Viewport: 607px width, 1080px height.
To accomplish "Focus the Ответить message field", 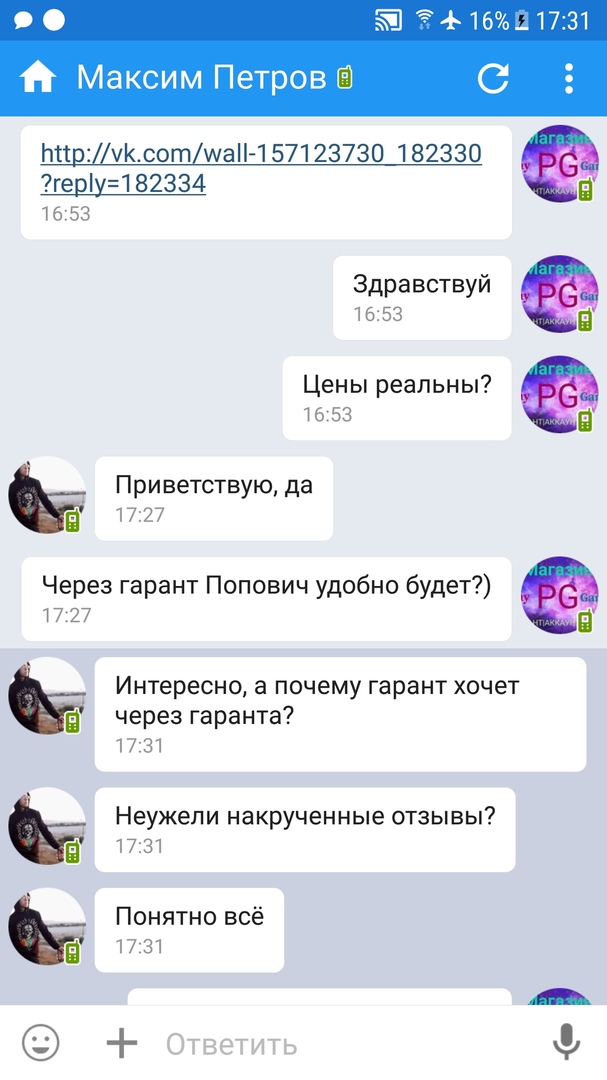I will coord(340,1044).
